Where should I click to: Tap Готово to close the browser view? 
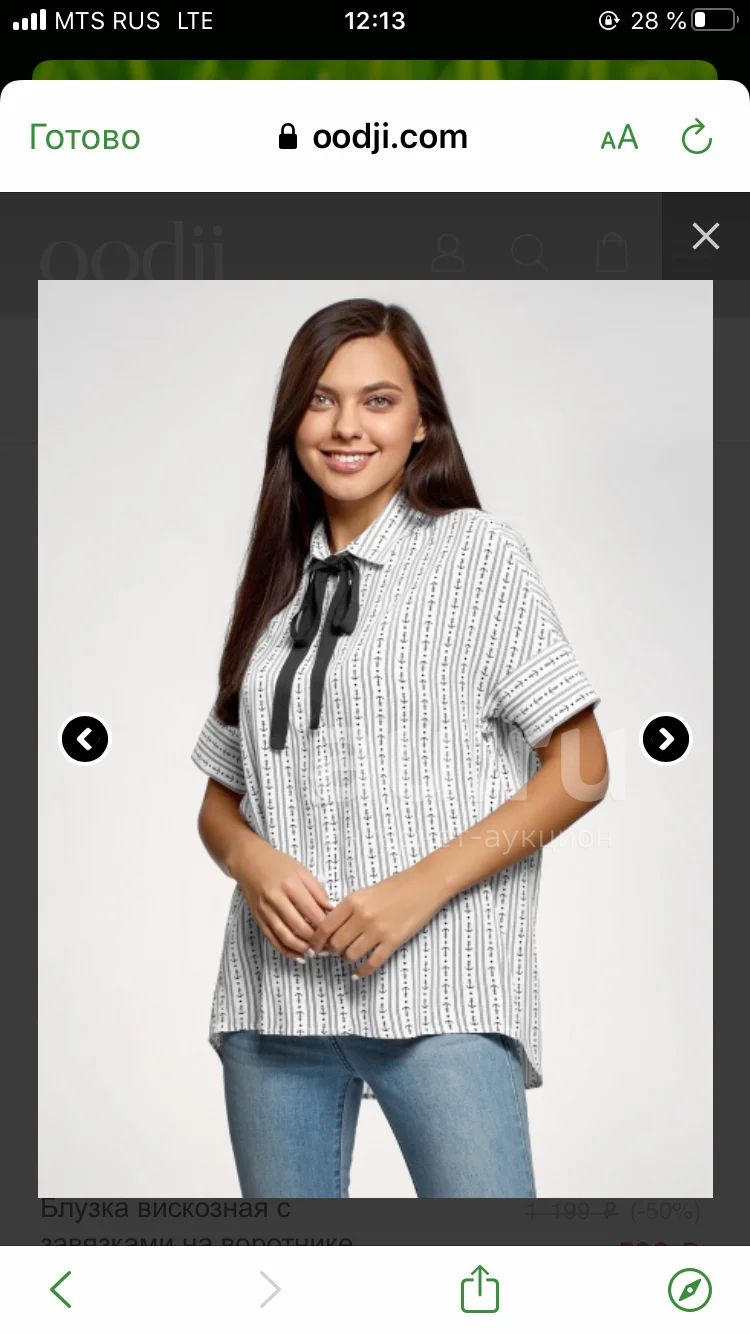85,137
